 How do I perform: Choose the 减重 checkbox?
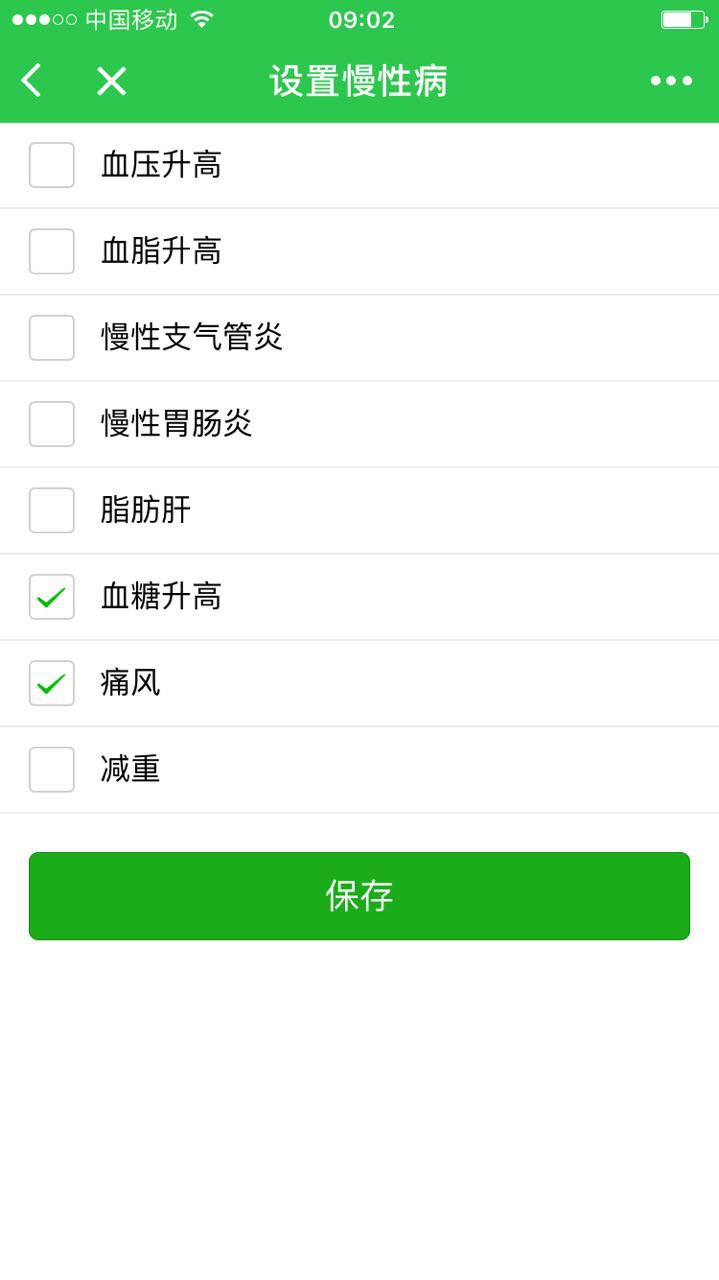[52, 769]
